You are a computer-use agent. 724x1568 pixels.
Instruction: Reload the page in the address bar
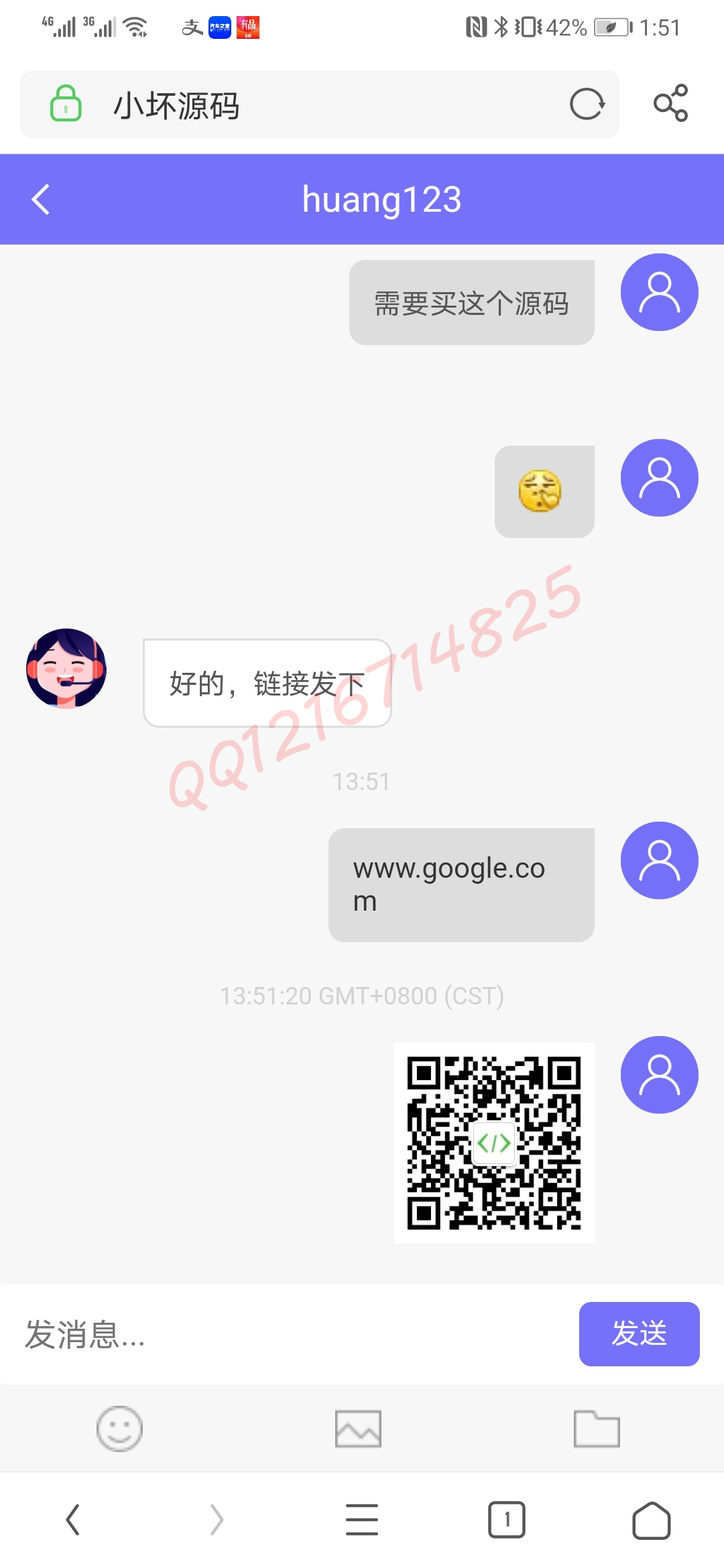pos(587,104)
